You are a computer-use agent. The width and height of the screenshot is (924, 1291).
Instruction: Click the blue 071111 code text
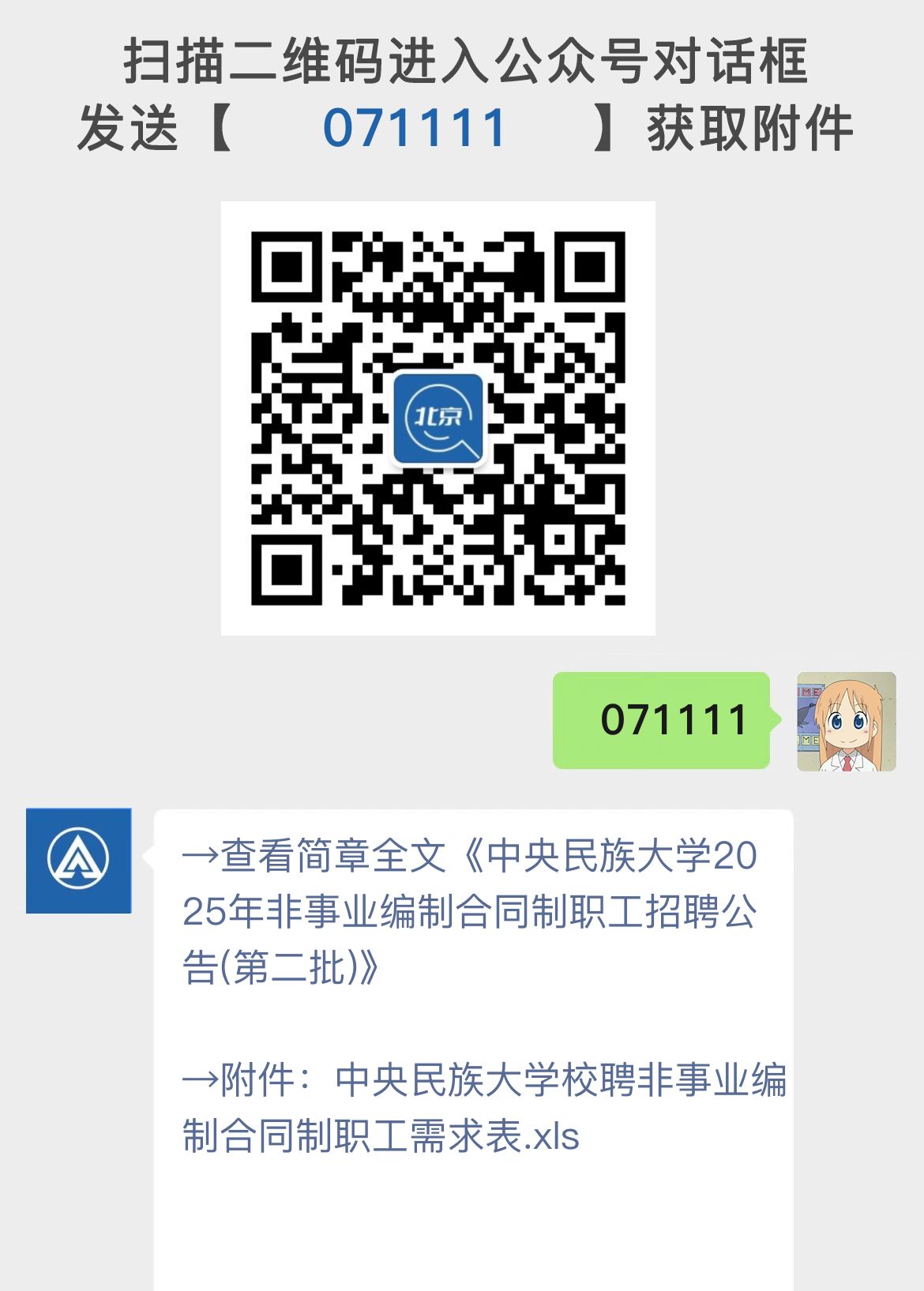tap(414, 129)
